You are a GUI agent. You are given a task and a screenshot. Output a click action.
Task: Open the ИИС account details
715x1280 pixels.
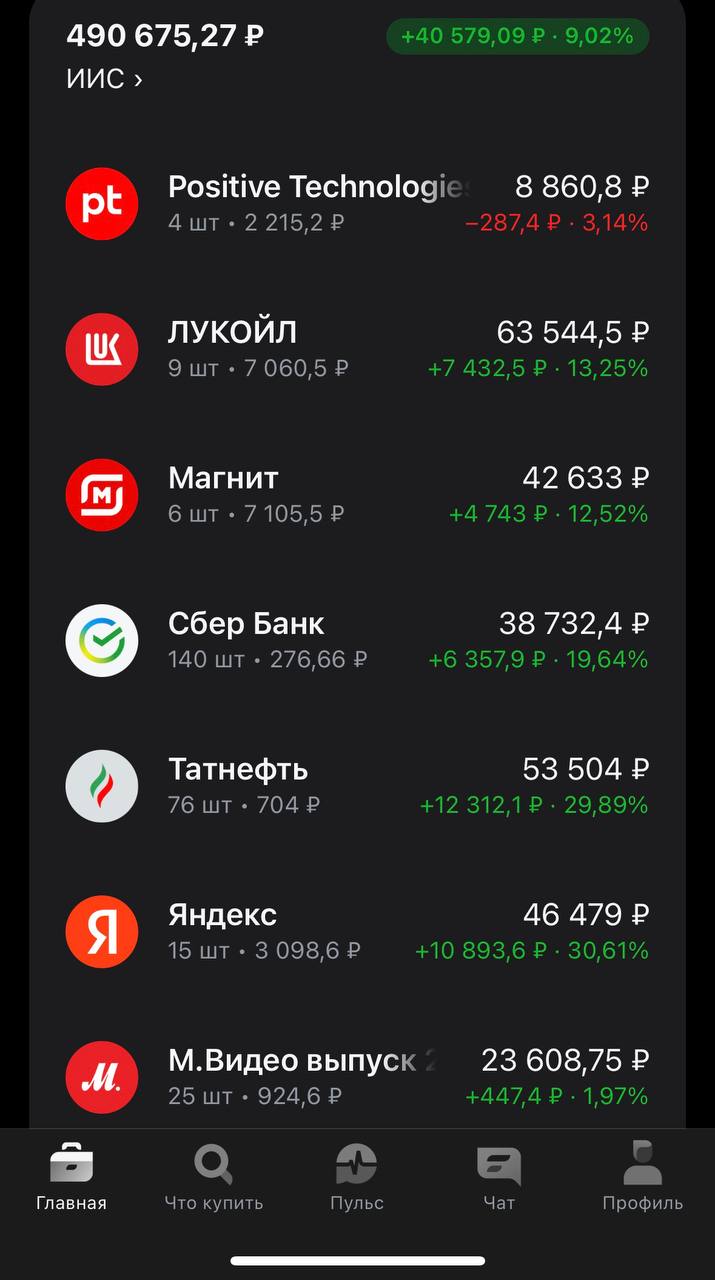tap(104, 79)
